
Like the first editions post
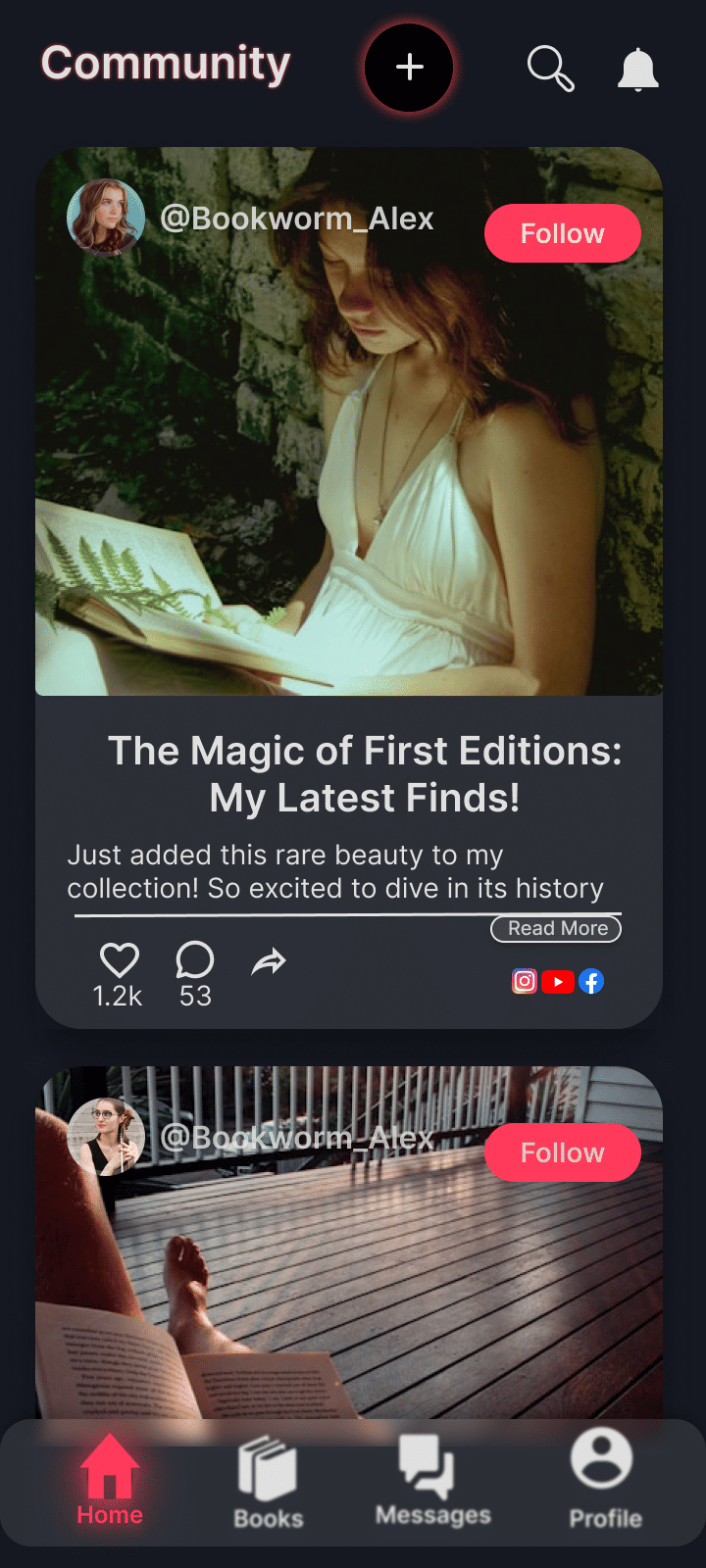point(120,960)
